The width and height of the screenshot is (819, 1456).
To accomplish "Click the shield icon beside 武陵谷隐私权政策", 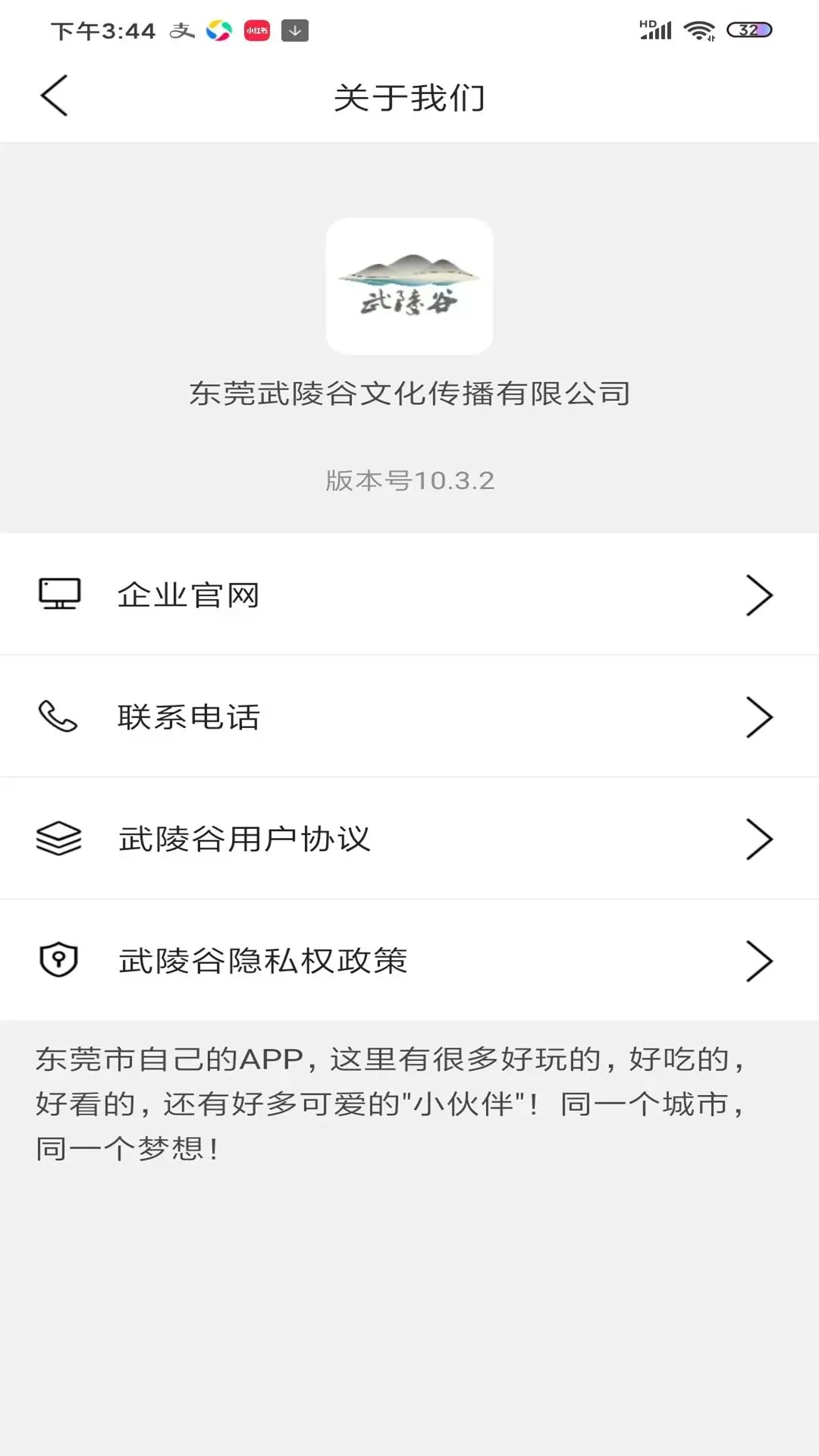I will [x=60, y=961].
